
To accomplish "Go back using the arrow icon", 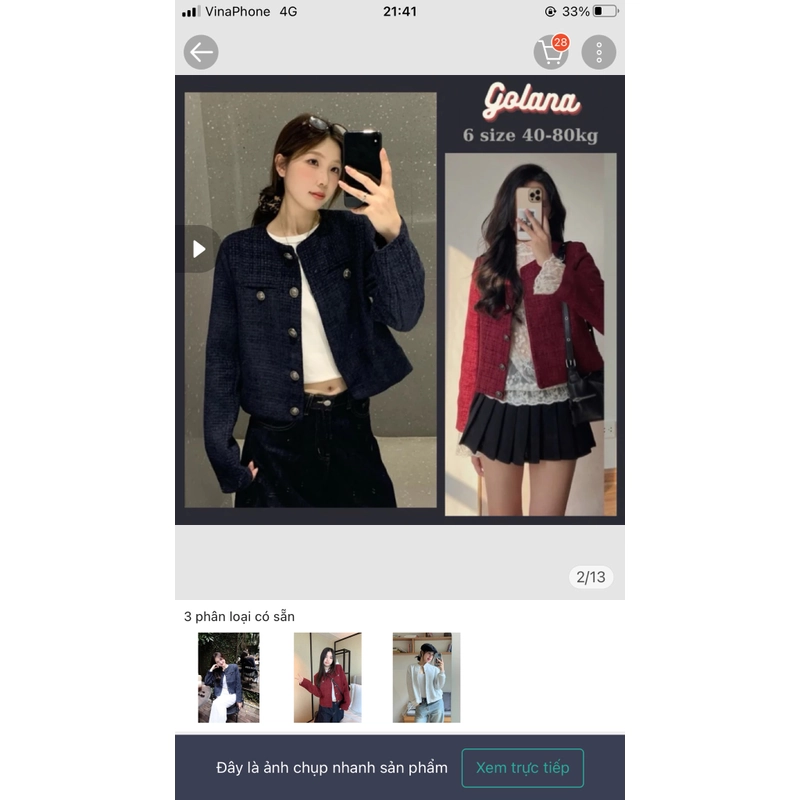I will (x=201, y=52).
